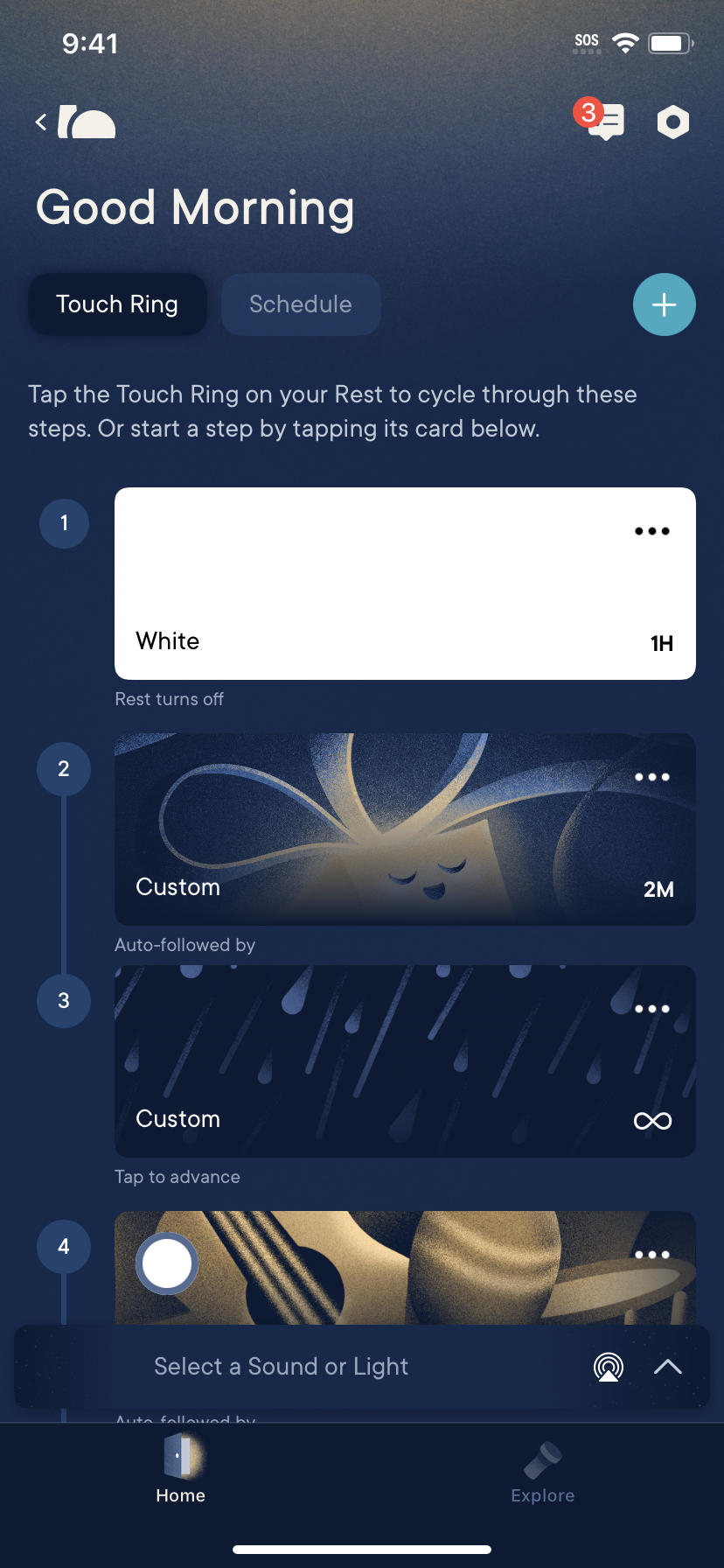Screen dimensions: 724x1568
Task: Switch to the Schedule tab
Action: tap(300, 304)
